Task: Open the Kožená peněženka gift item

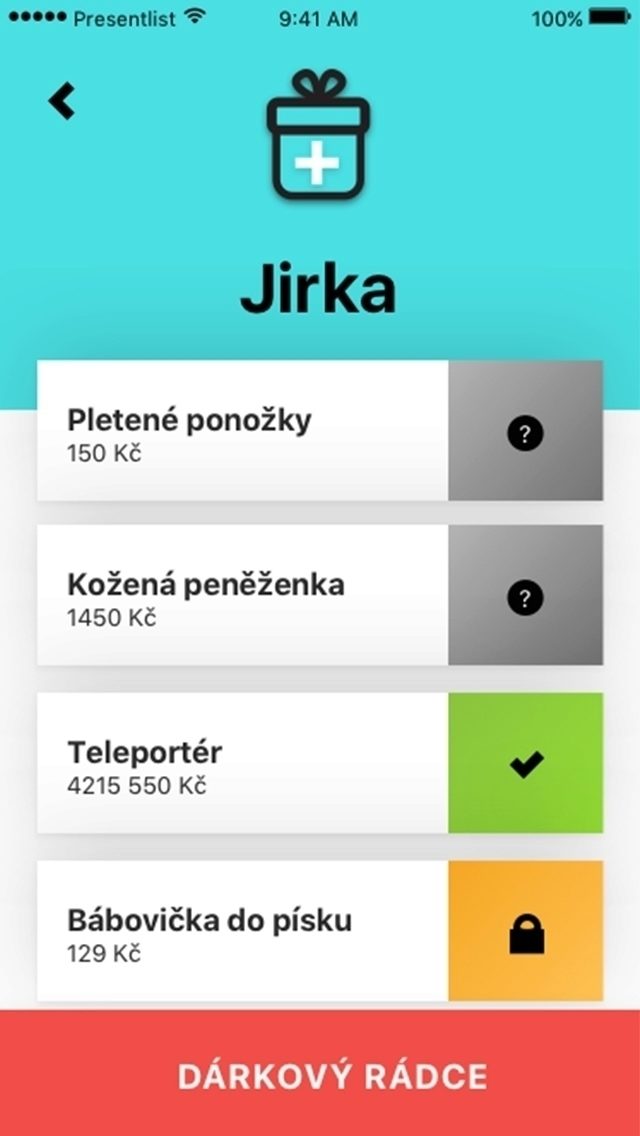Action: (242, 595)
